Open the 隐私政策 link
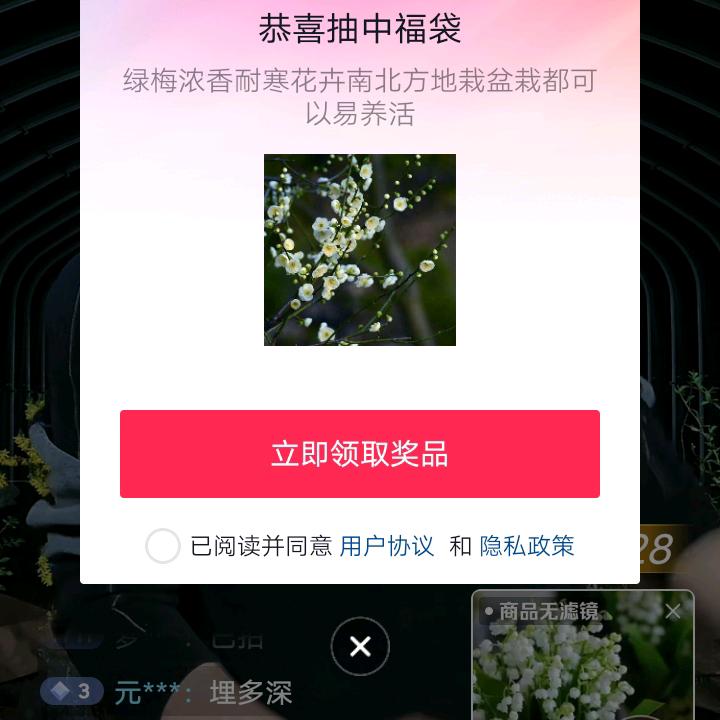 coord(527,546)
